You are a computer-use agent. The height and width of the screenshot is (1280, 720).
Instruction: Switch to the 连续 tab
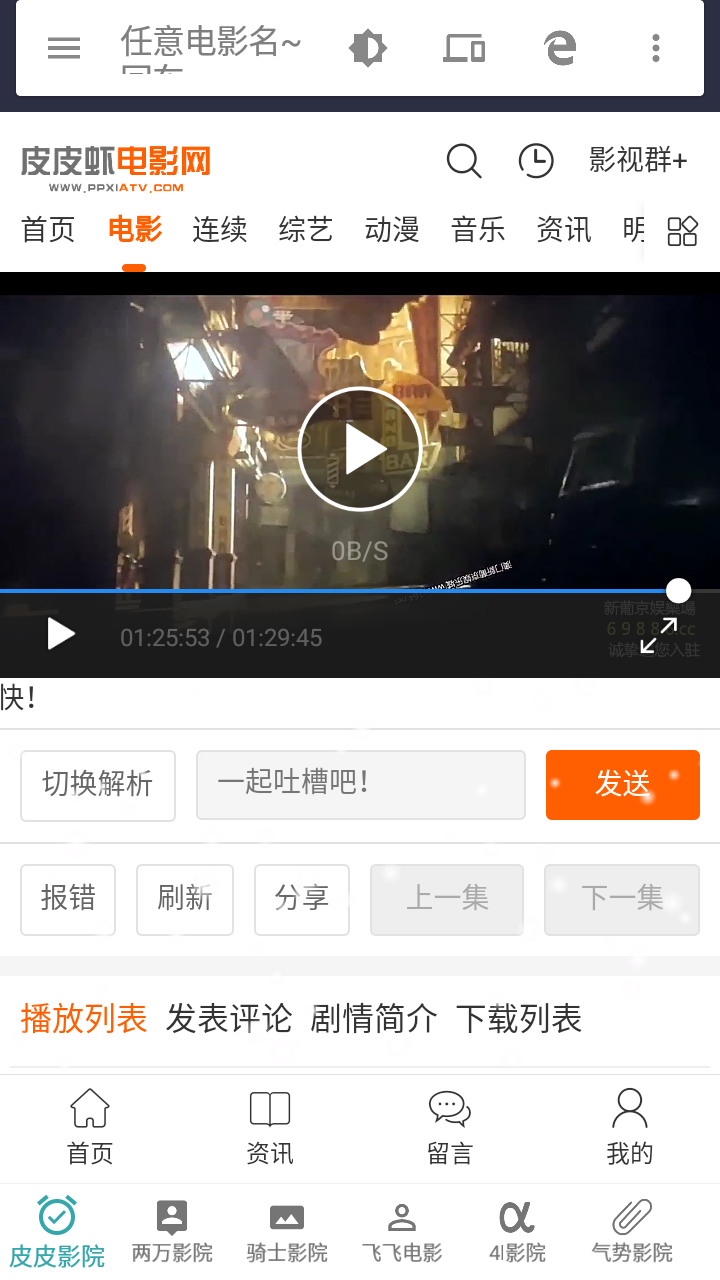click(220, 230)
